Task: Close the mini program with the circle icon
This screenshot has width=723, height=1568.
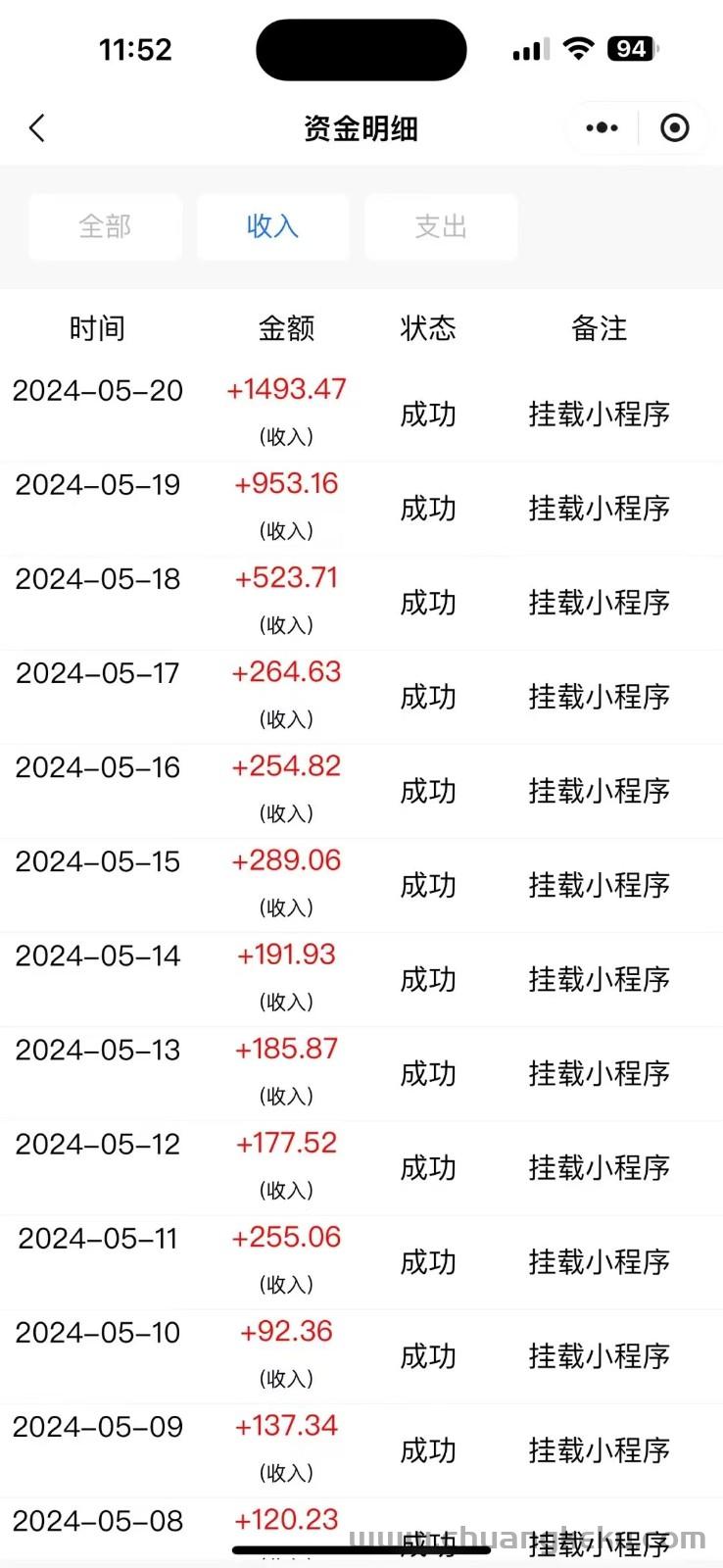Action: coord(675,128)
